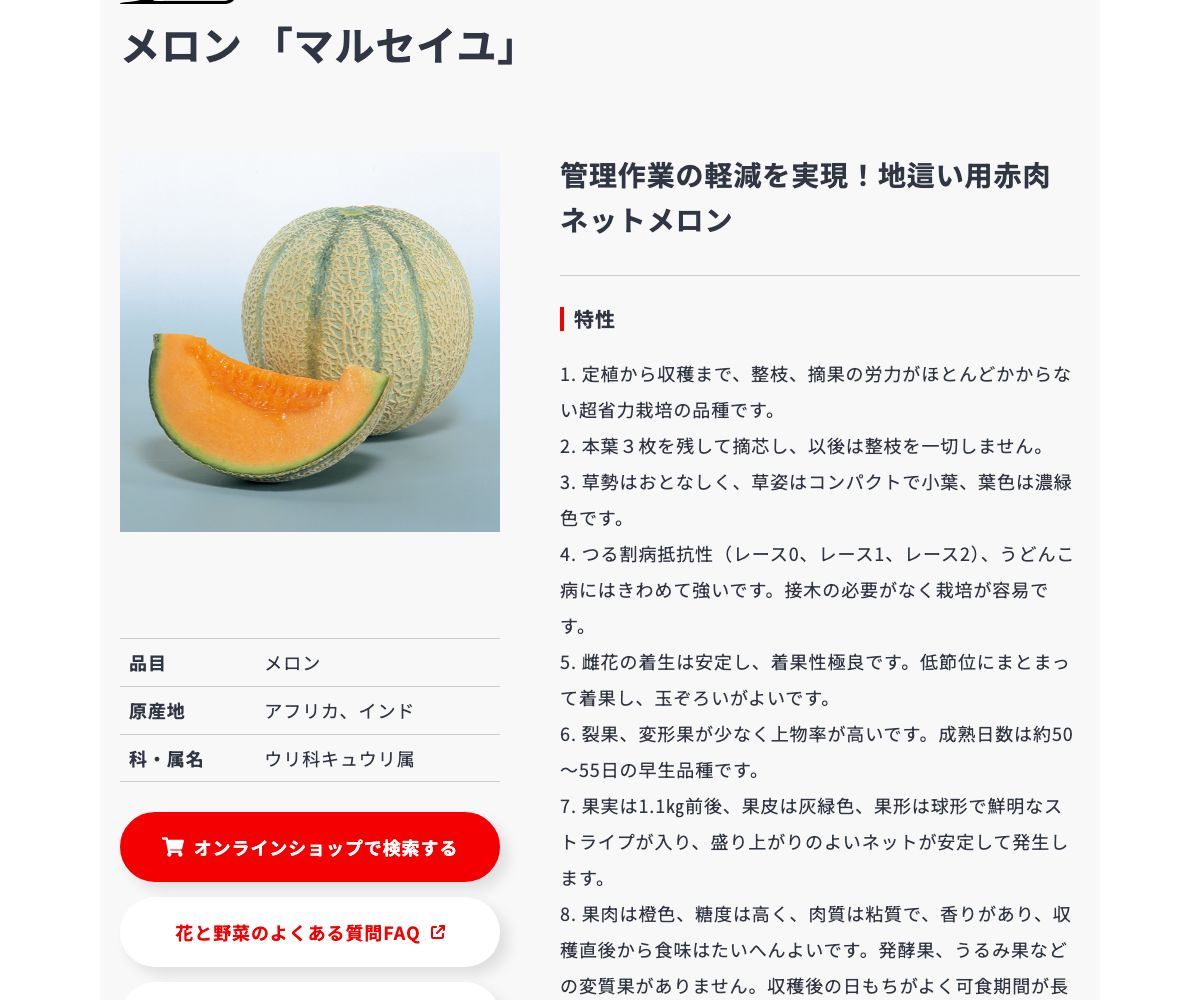Tap the オンラインショップで検索する button
1200x1000 pixels.
click(310, 847)
